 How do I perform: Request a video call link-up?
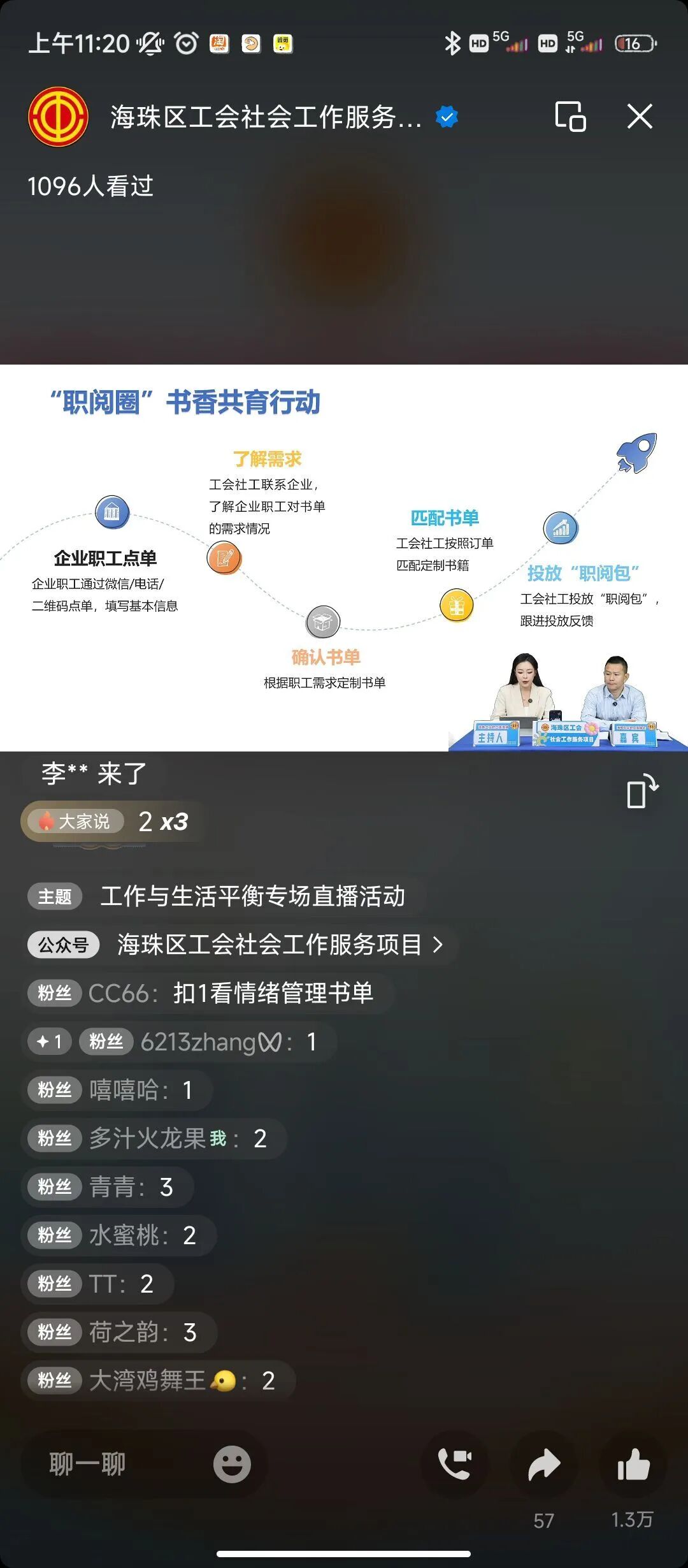click(x=454, y=1464)
